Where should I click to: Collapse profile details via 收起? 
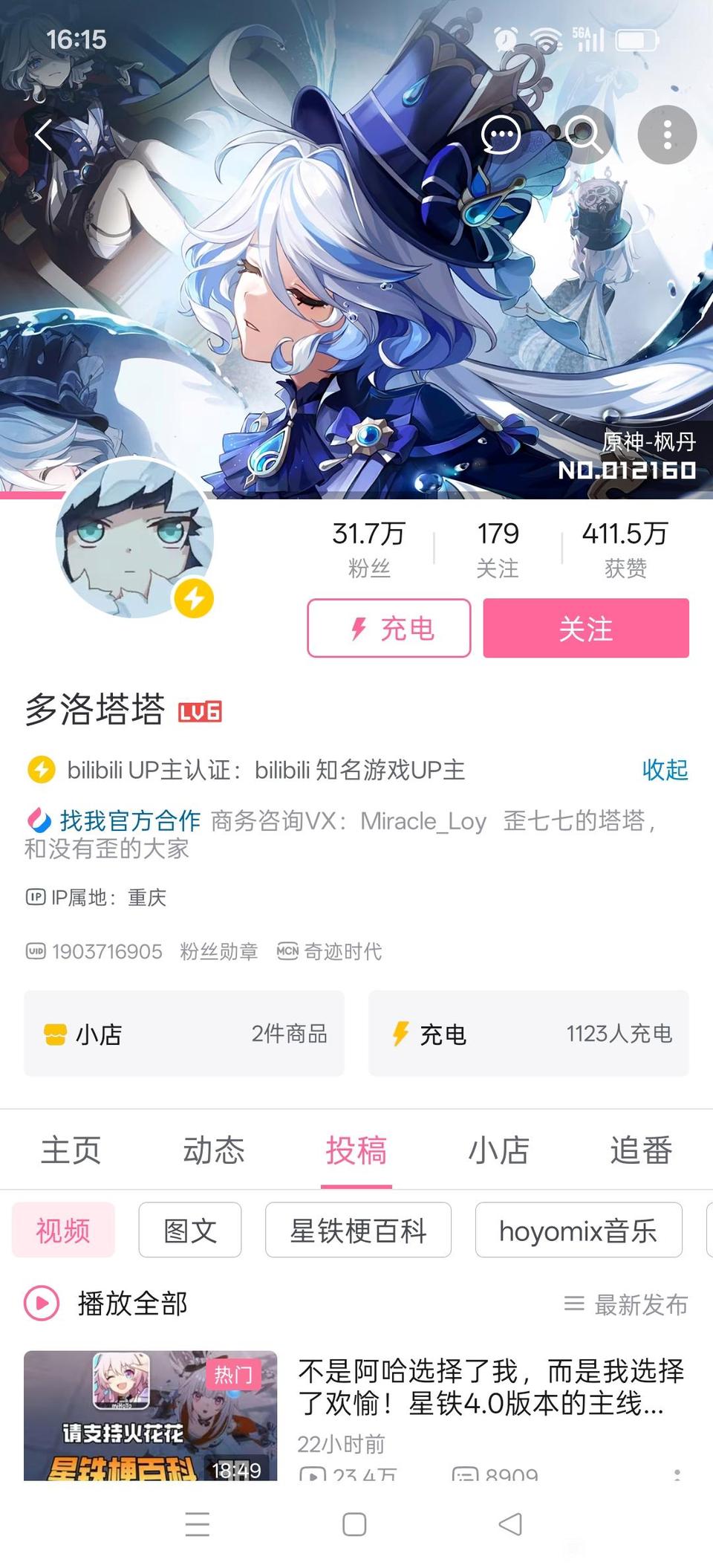coord(664,770)
